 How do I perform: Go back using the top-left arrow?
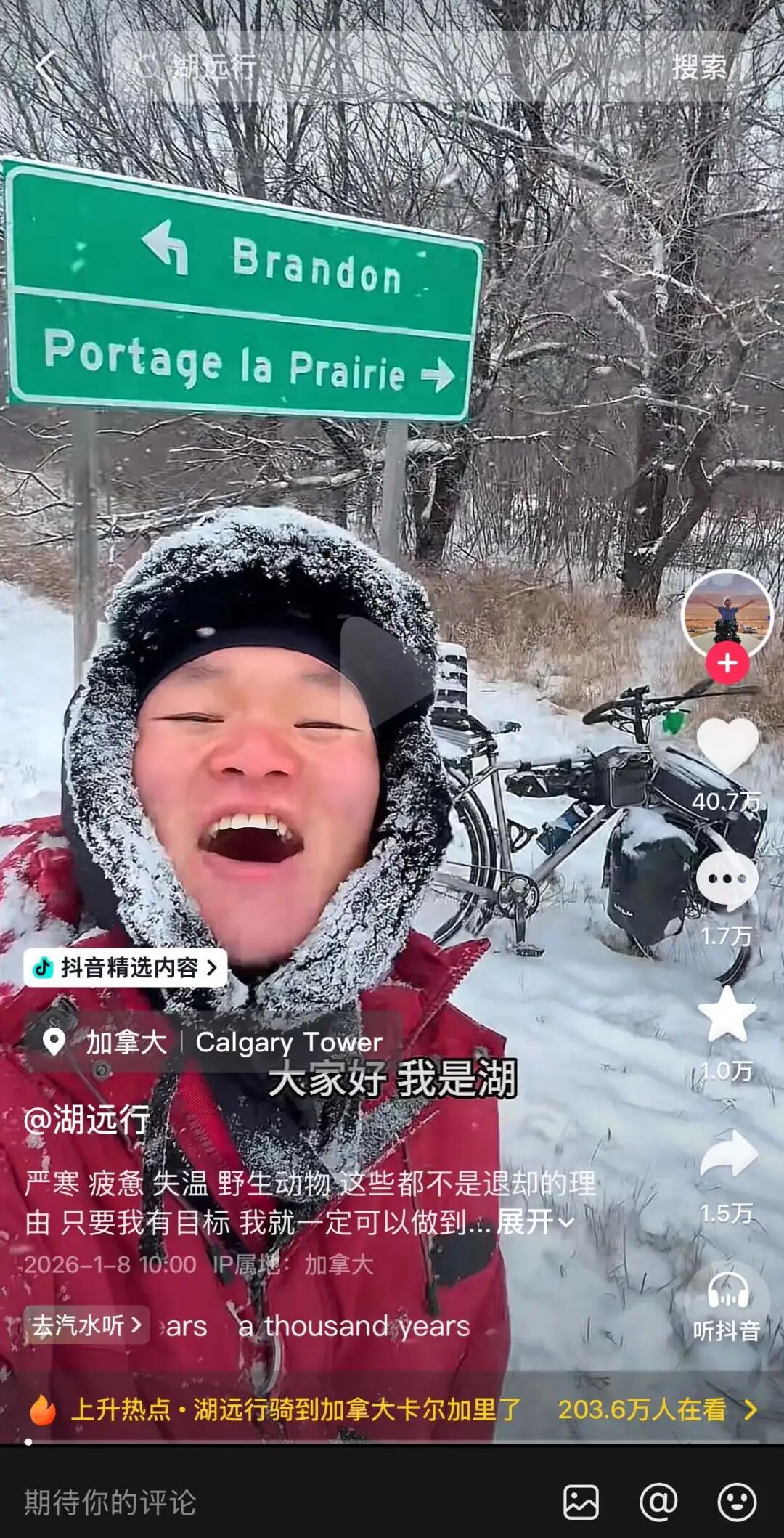click(x=46, y=68)
